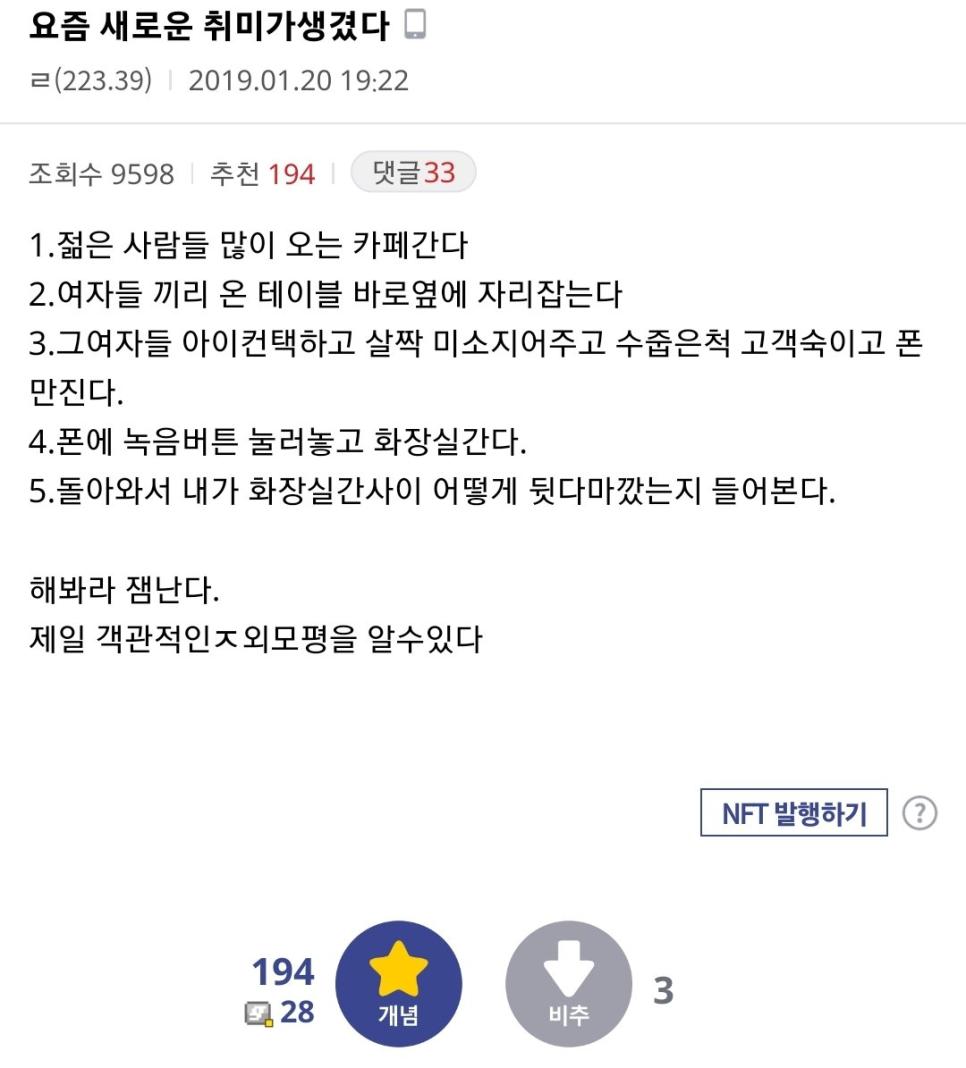Downvote the post with the 비추 button
This screenshot has height=1068, width=966.
pyautogui.click(x=569, y=984)
